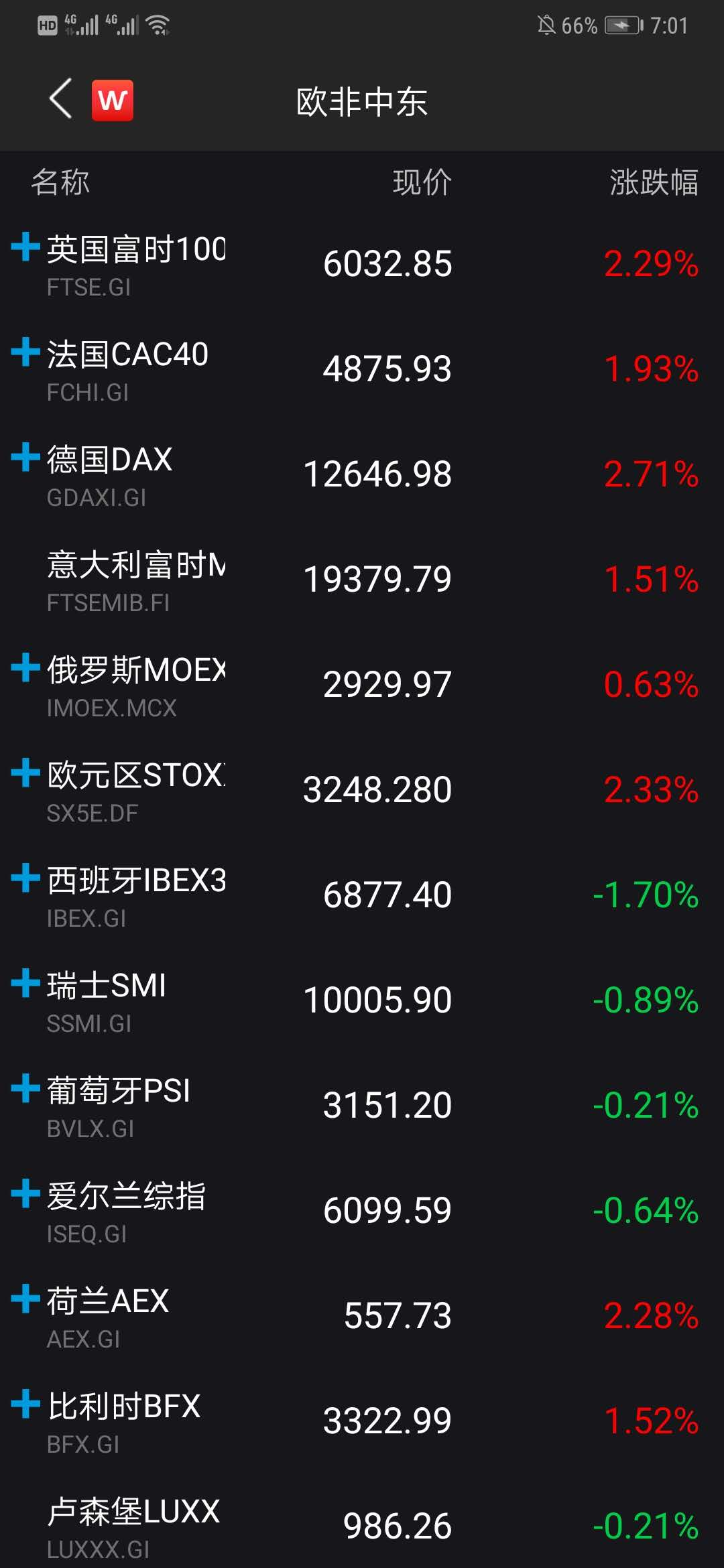Add 德国DAX to watchlist
The image size is (724, 1568).
[x=25, y=457]
